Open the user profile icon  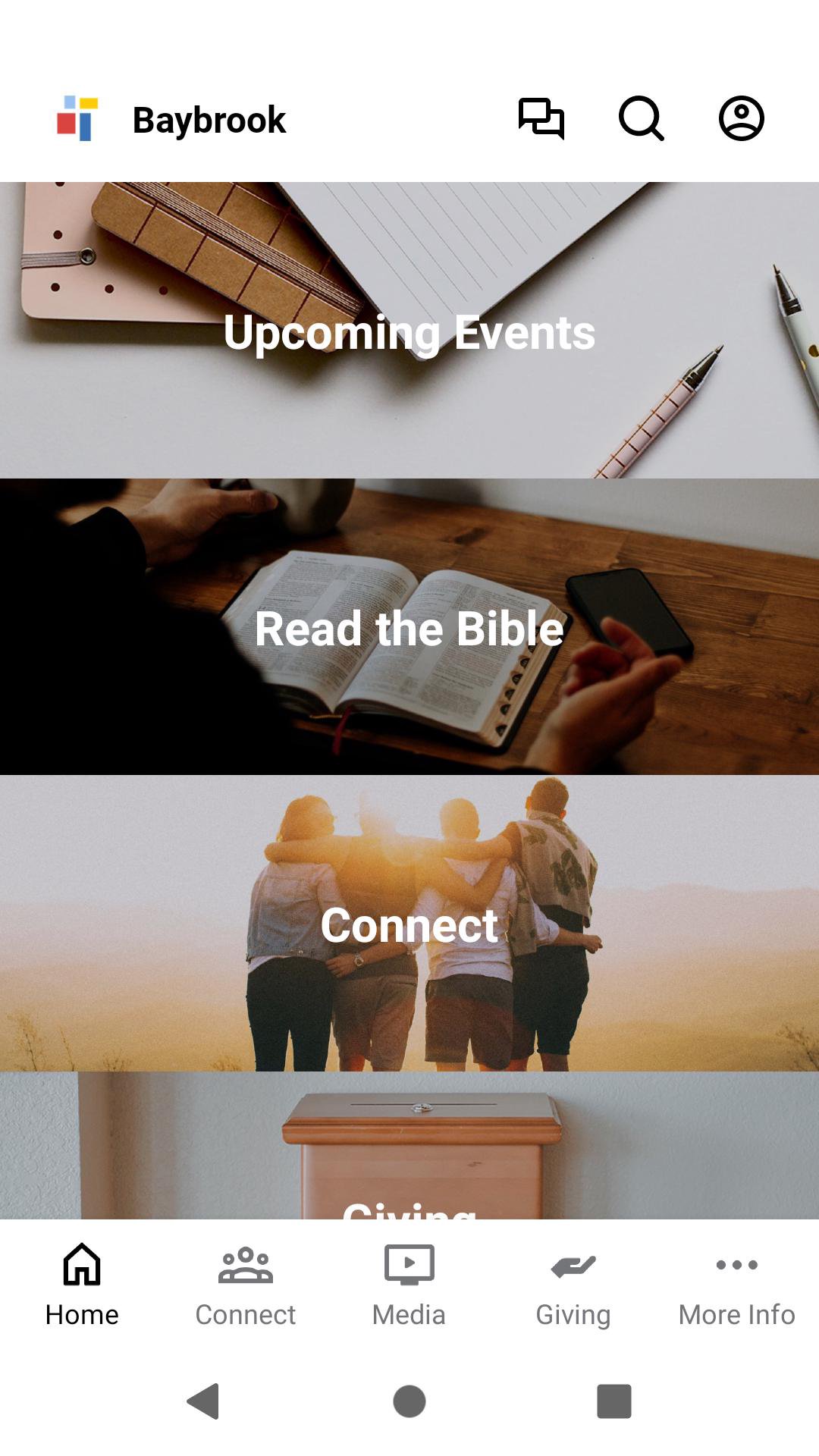pyautogui.click(x=741, y=119)
